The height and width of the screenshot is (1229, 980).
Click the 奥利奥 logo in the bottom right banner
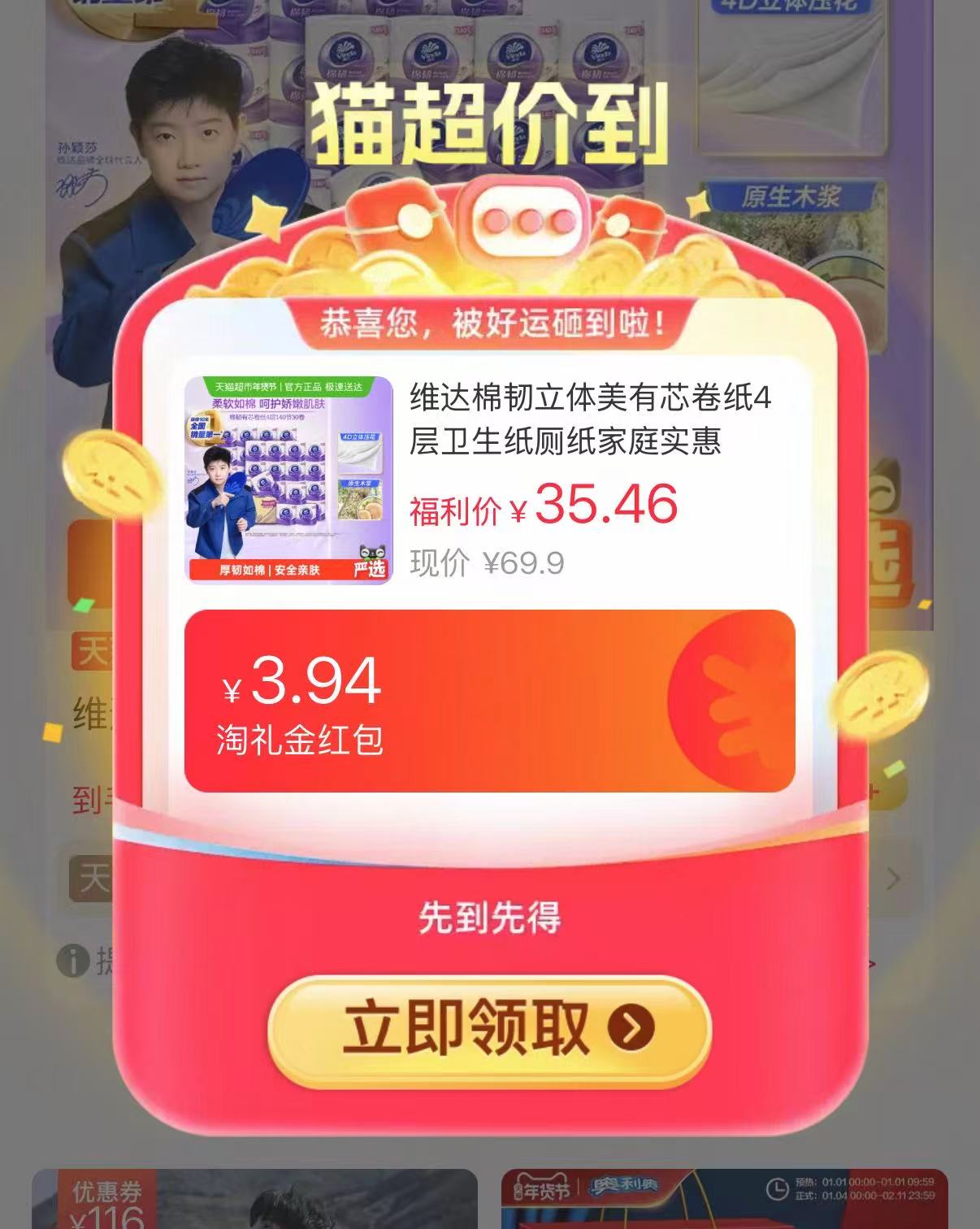(626, 1185)
